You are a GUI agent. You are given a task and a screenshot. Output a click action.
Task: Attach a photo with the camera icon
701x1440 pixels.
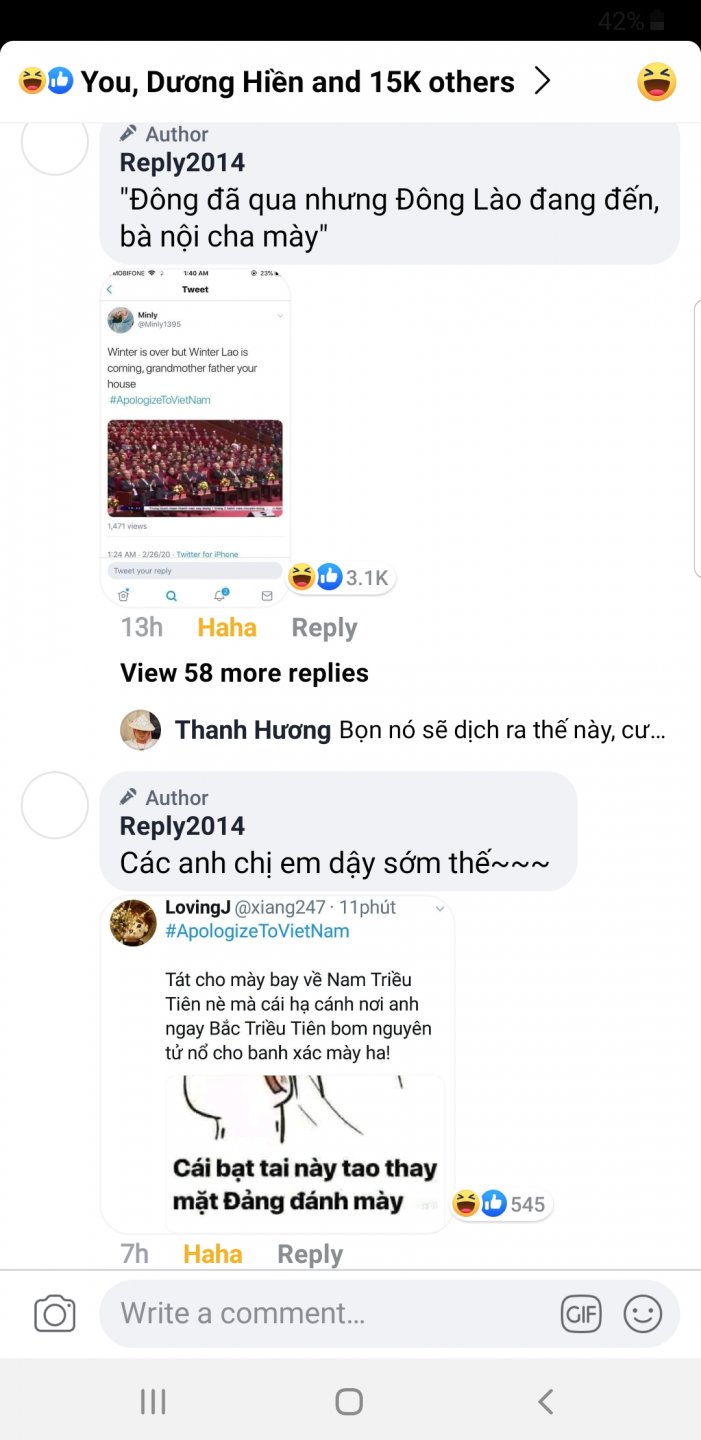click(55, 1313)
